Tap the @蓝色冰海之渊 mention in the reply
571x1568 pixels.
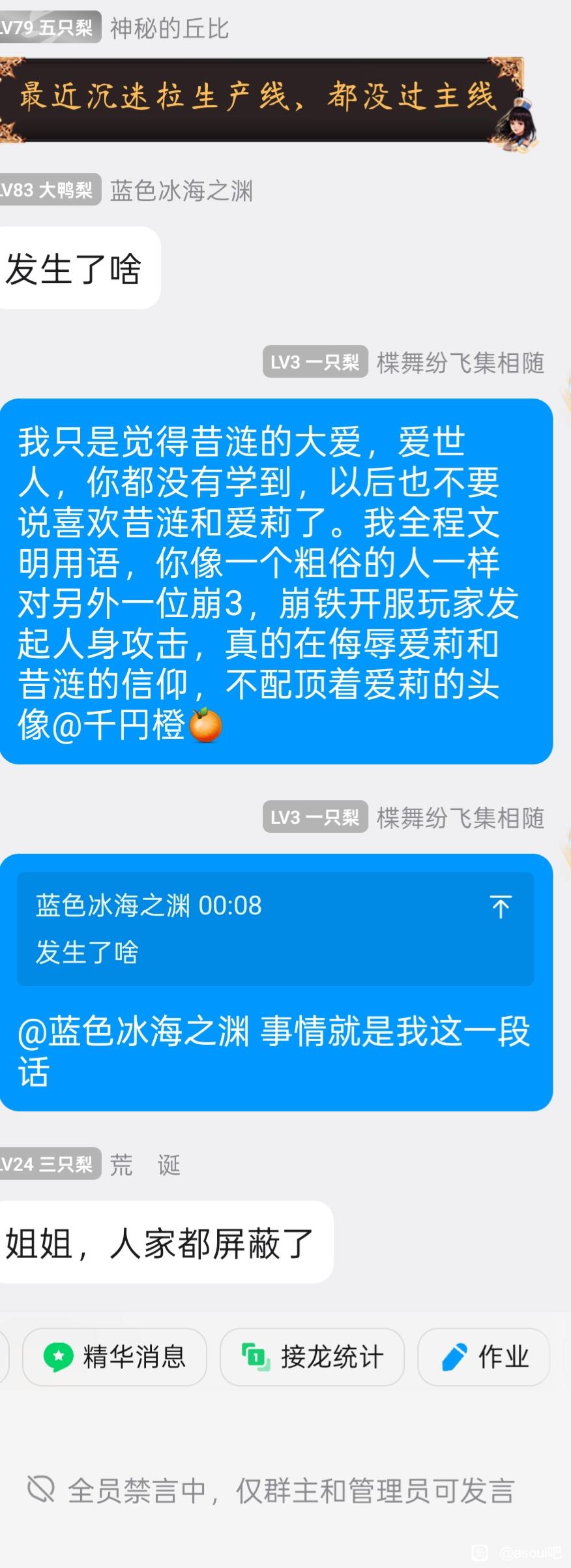pyautogui.click(x=134, y=1033)
